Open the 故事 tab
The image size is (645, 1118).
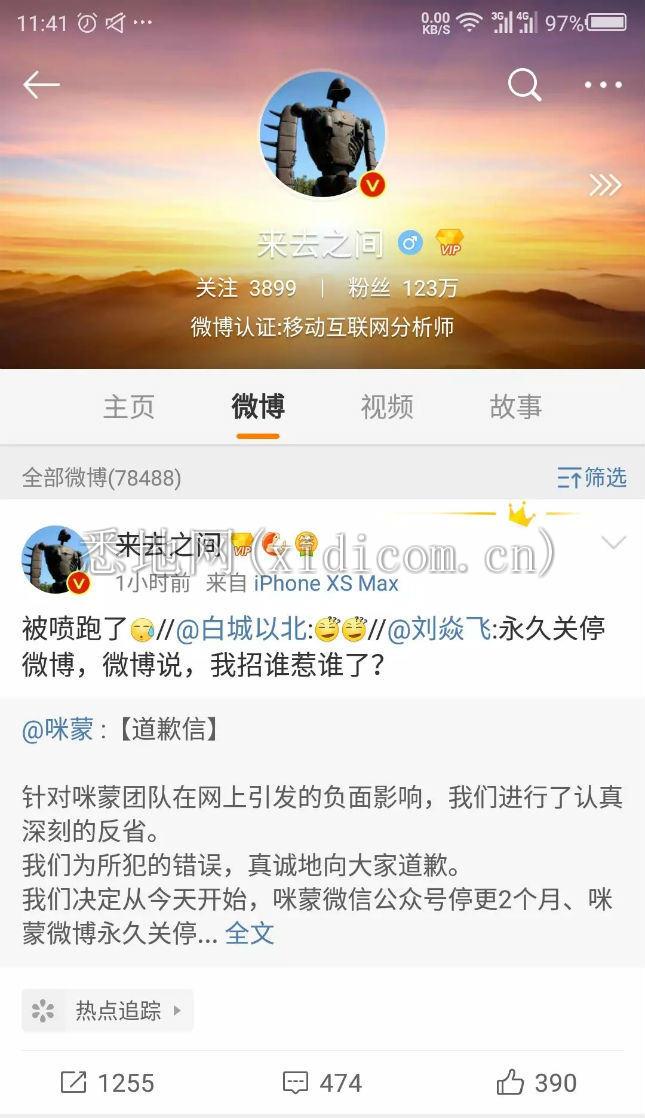point(516,406)
